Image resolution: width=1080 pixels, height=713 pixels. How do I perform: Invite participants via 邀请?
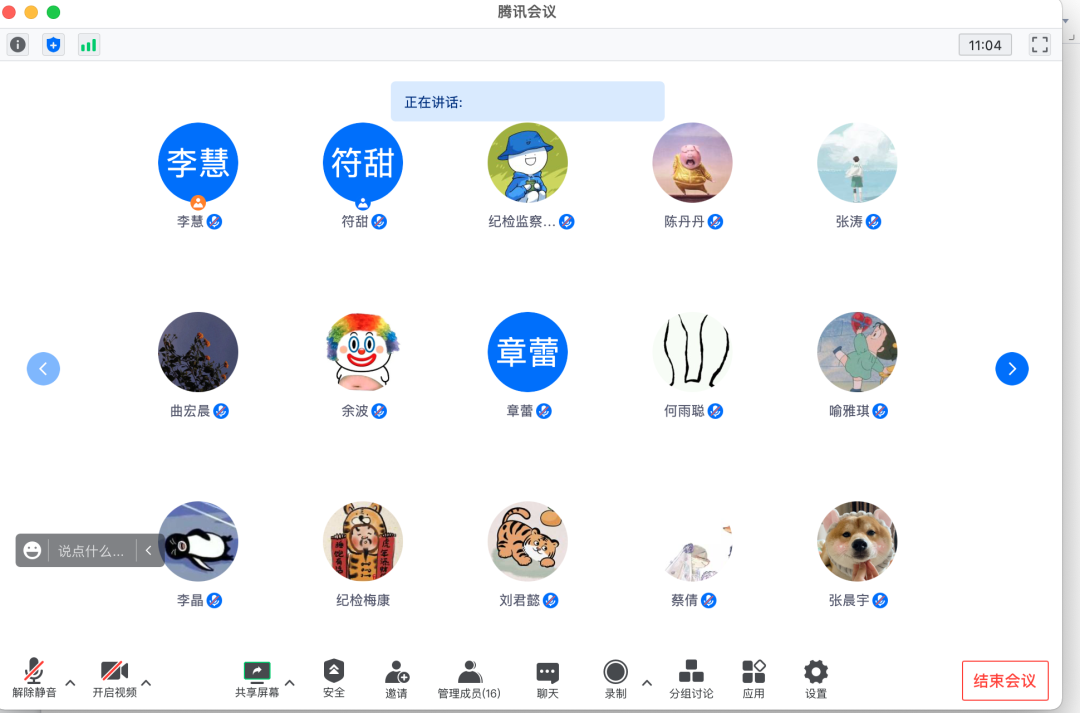point(397,678)
